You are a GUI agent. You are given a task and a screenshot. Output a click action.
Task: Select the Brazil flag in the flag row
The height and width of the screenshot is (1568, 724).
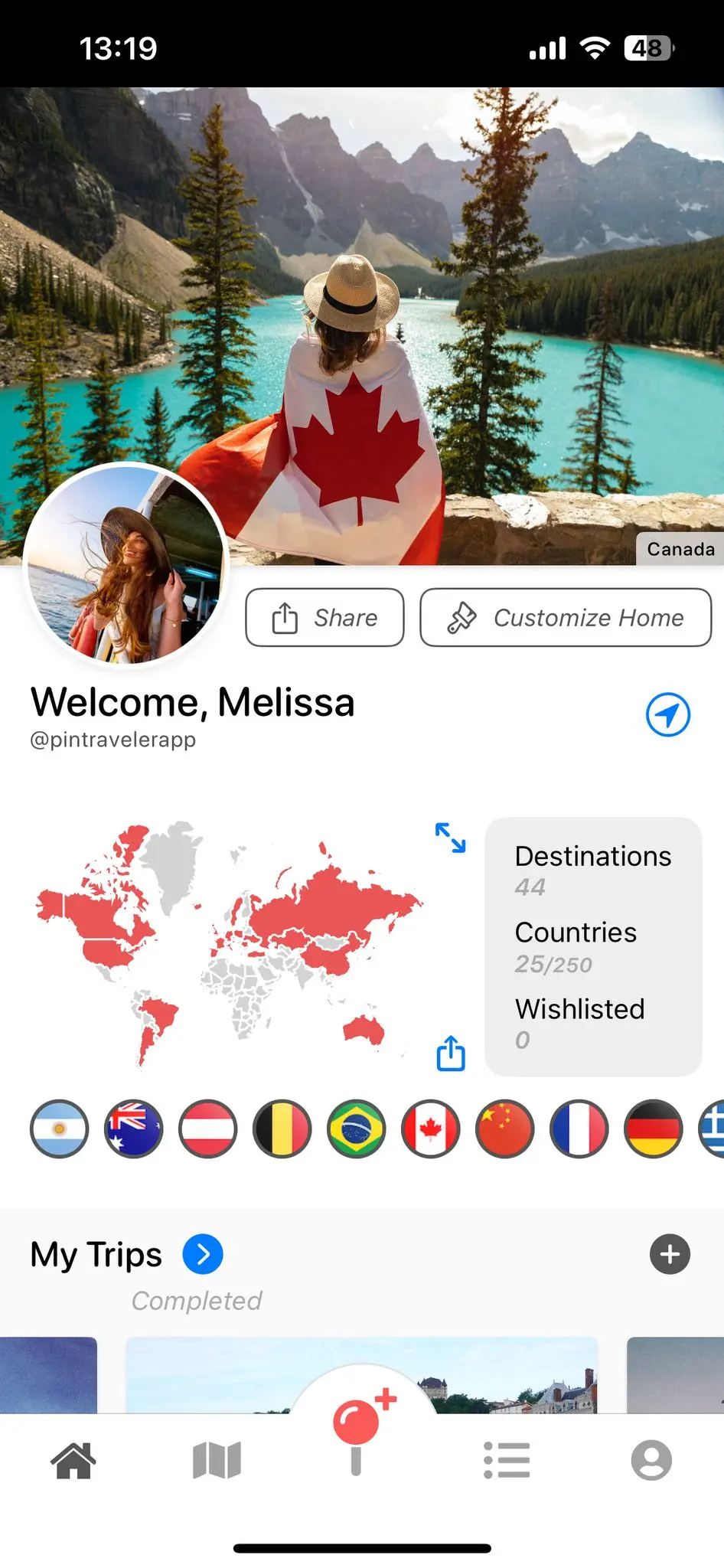pyautogui.click(x=356, y=1129)
